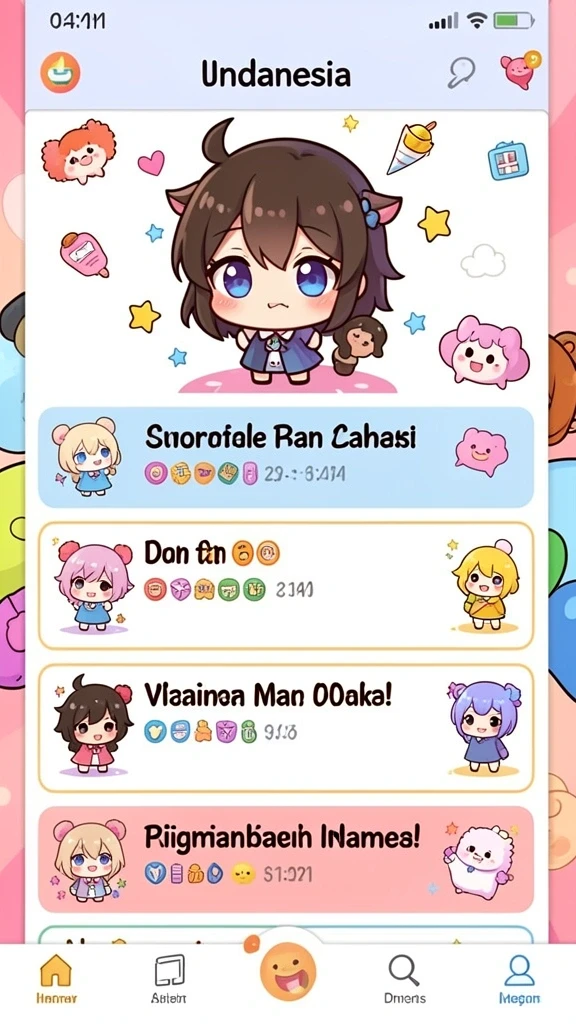Open the Vlaainea Man Ooaka card
This screenshot has height=1024, width=576.
point(286,728)
